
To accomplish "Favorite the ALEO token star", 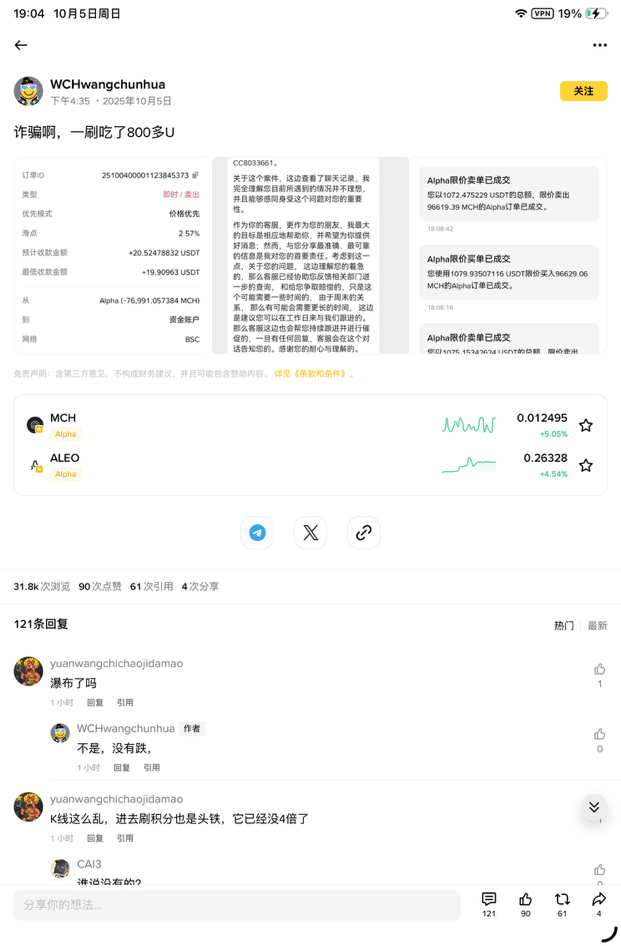I will pos(586,465).
